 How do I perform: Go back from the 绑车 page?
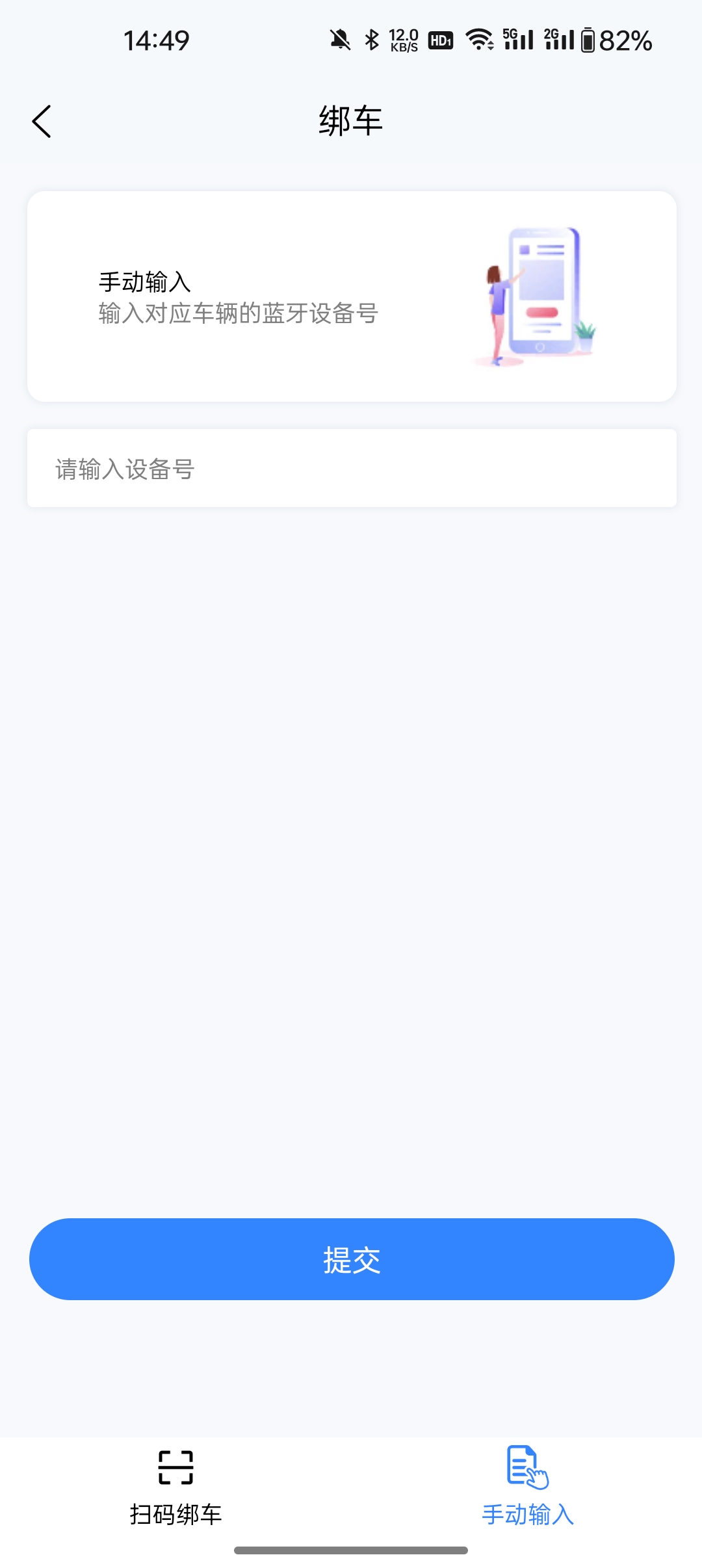42,122
